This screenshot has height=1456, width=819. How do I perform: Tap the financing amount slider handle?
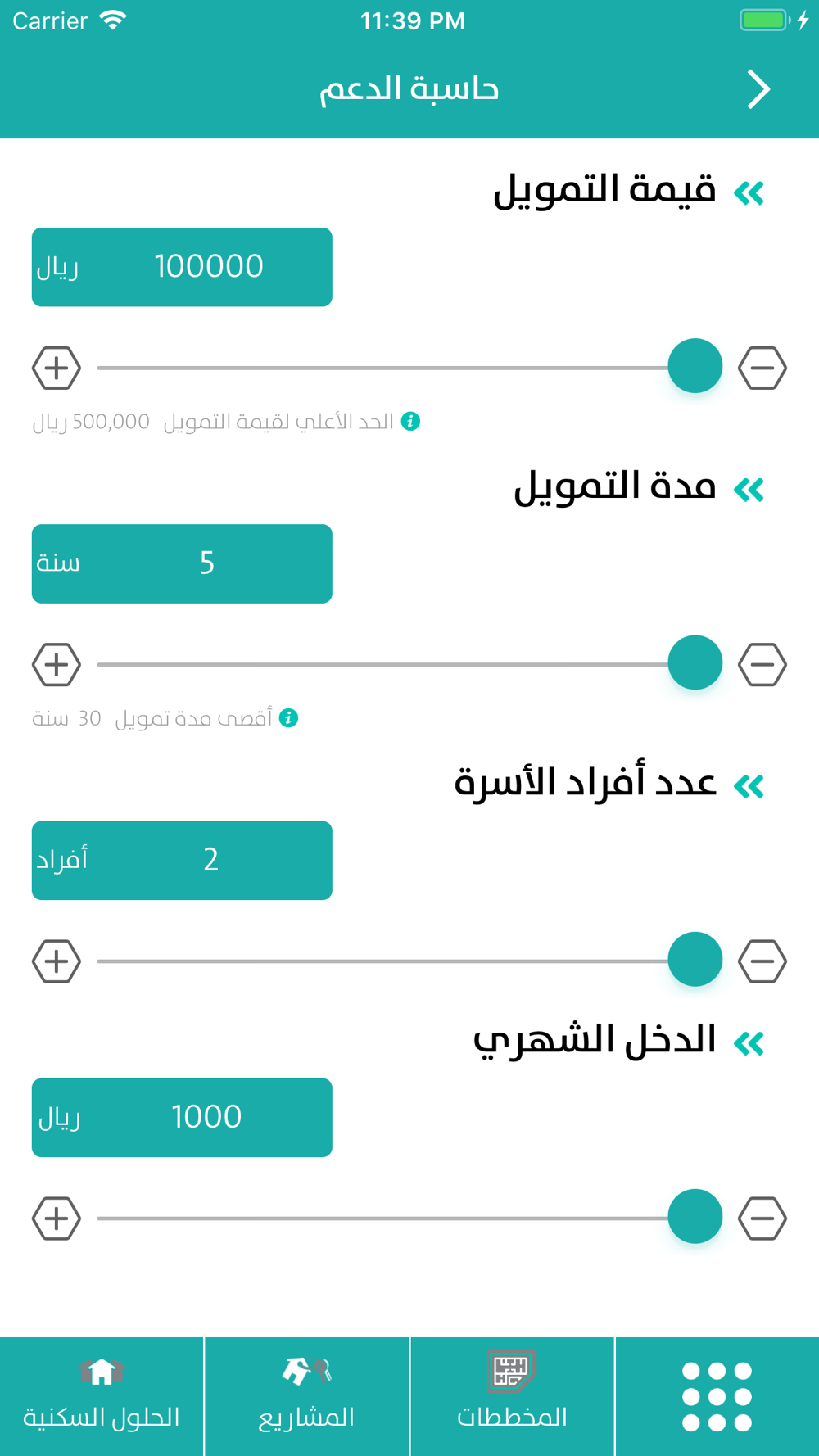pyautogui.click(x=695, y=366)
